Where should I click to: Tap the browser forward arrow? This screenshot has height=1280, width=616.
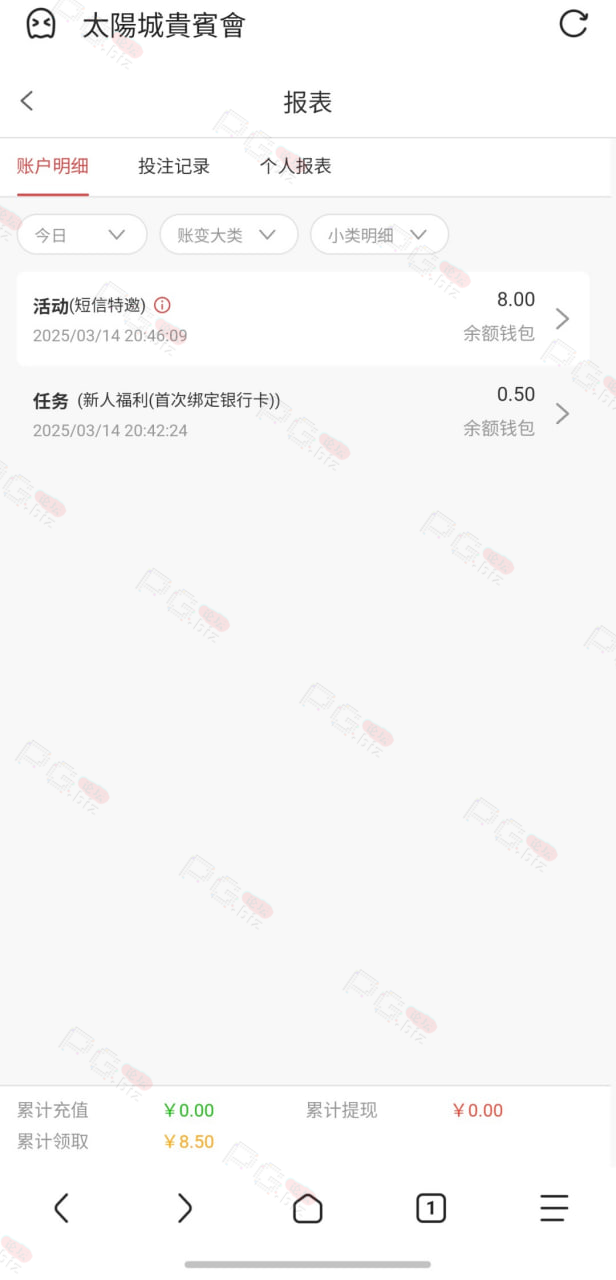(184, 1208)
